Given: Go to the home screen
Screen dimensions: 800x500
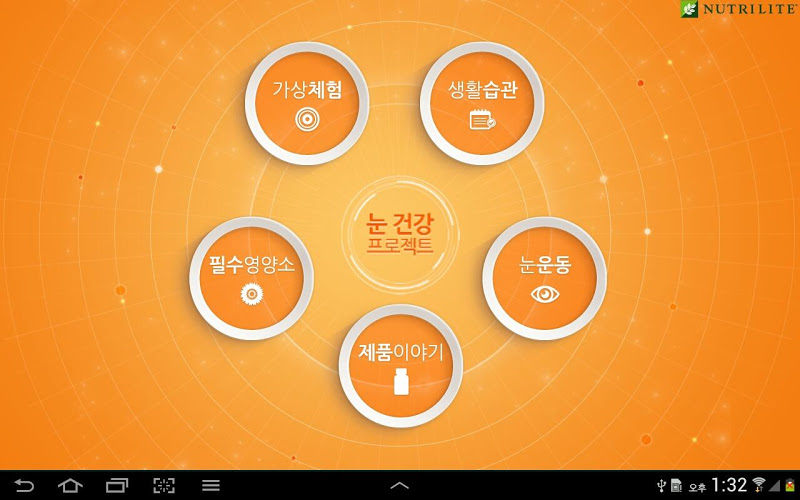Looking at the screenshot, I should point(70,485).
